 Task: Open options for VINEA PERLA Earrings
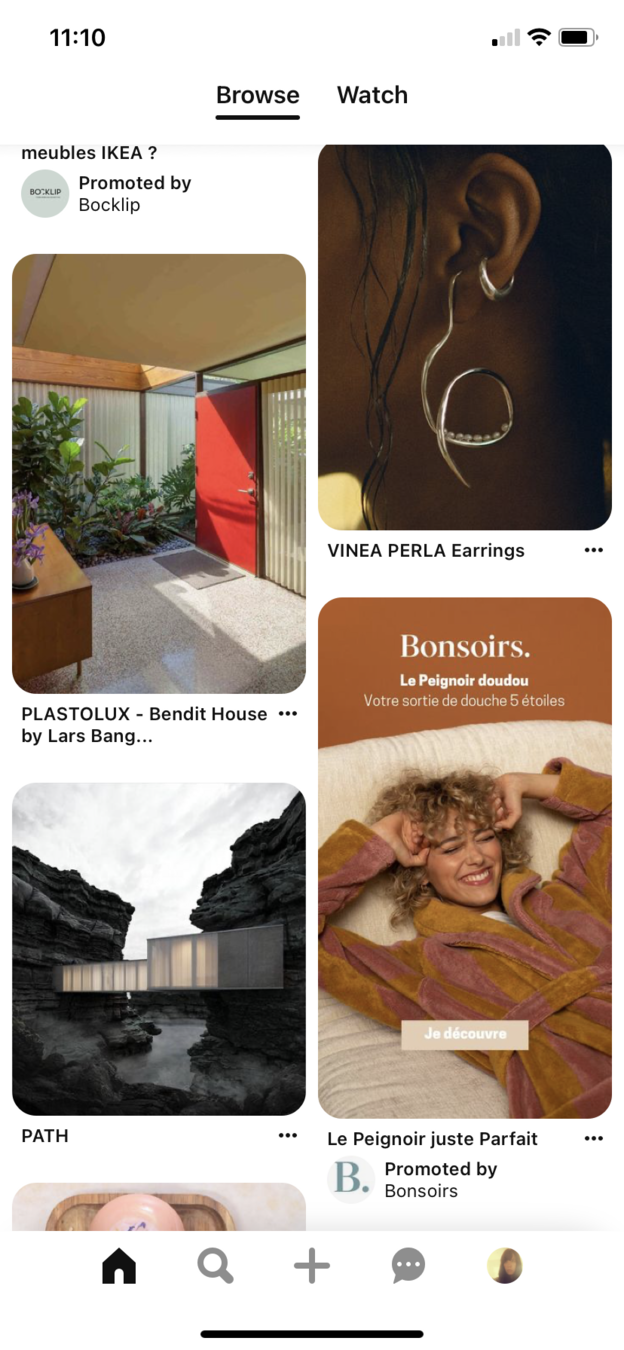[594, 550]
